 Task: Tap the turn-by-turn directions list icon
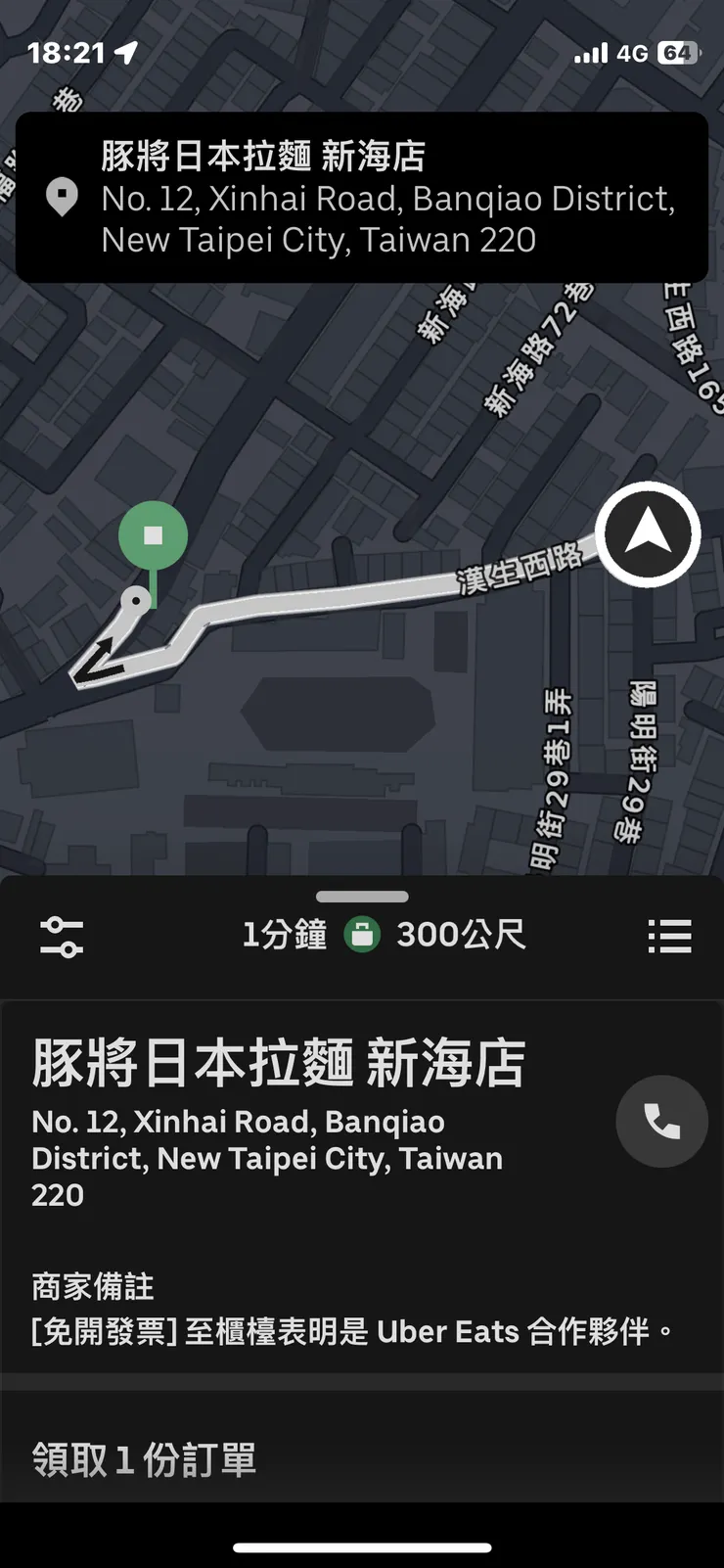pos(669,936)
